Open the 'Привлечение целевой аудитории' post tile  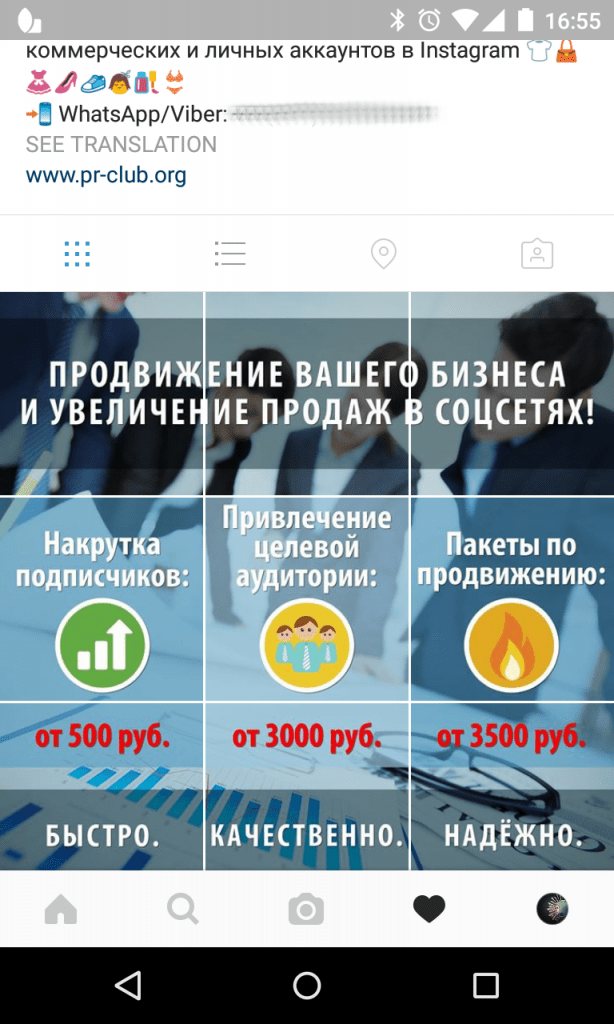307,599
